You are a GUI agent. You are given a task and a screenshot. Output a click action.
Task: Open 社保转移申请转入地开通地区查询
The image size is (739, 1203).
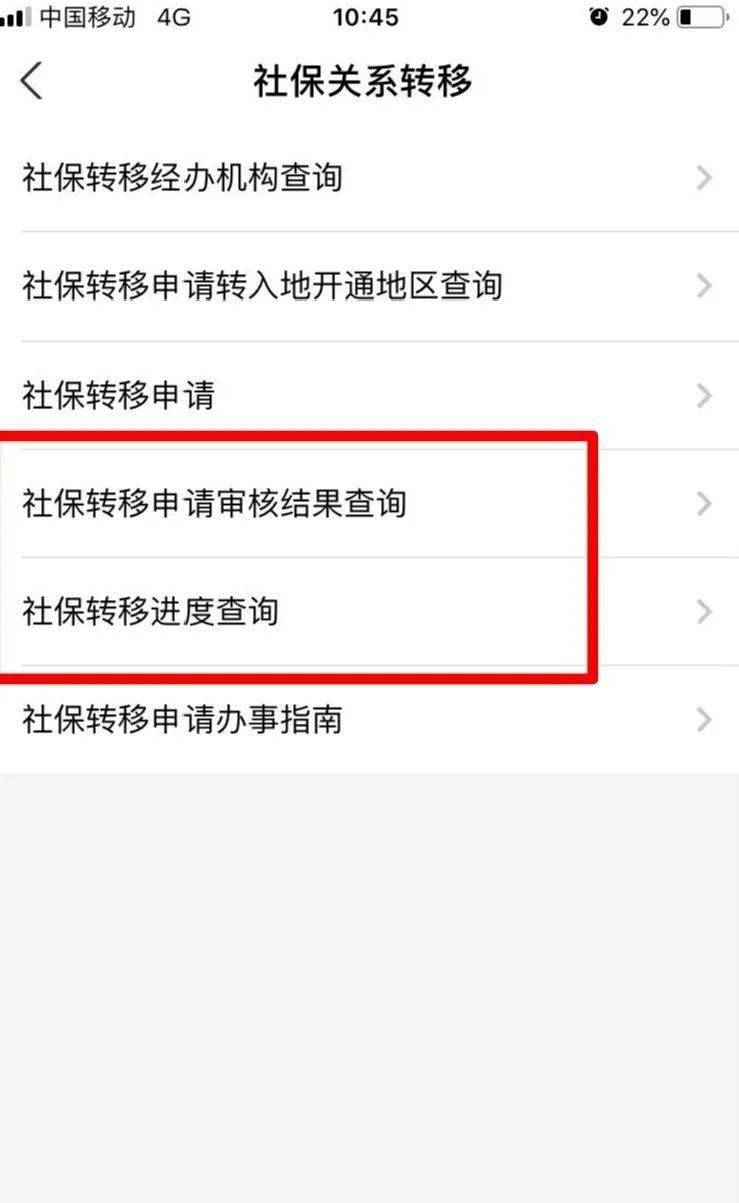262,287
